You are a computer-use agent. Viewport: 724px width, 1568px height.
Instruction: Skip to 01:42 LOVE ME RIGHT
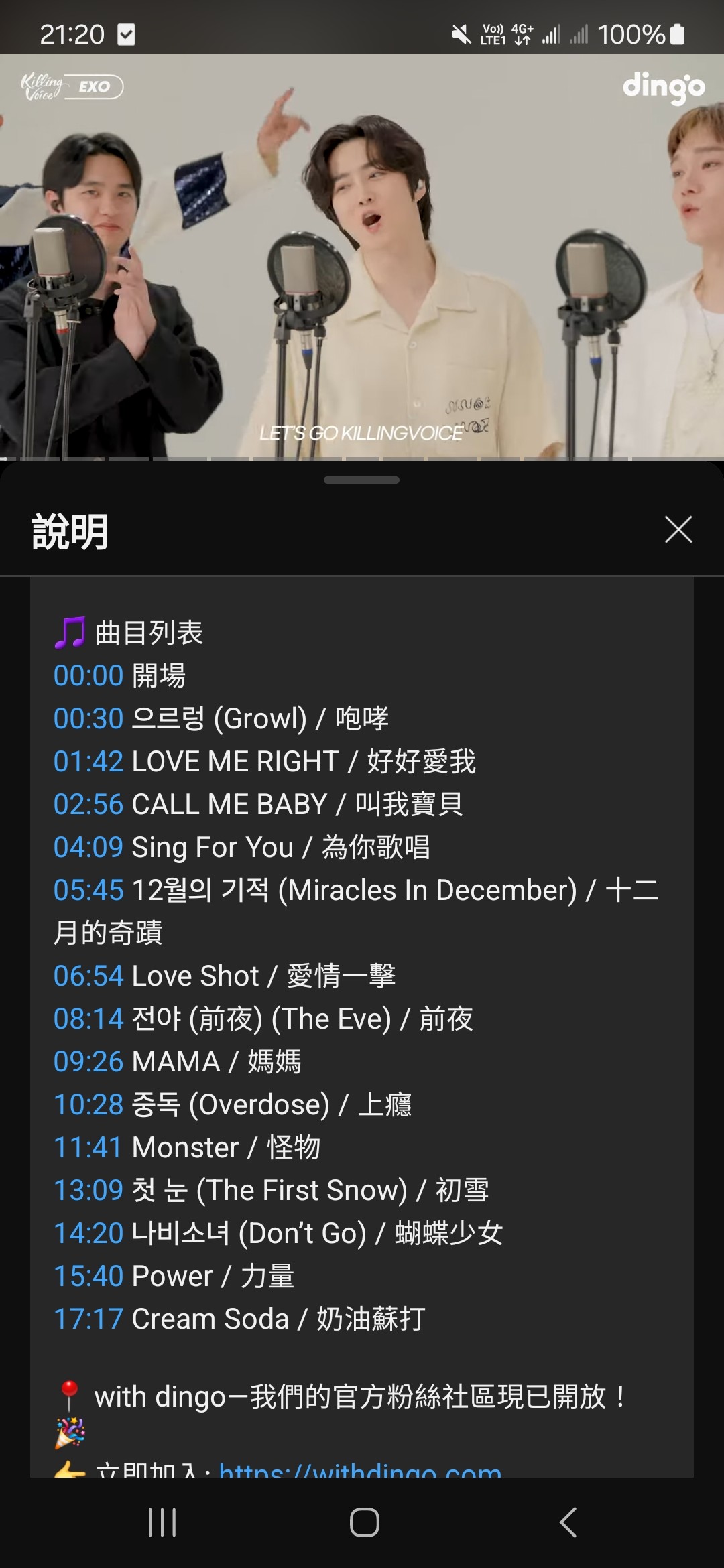(x=88, y=761)
